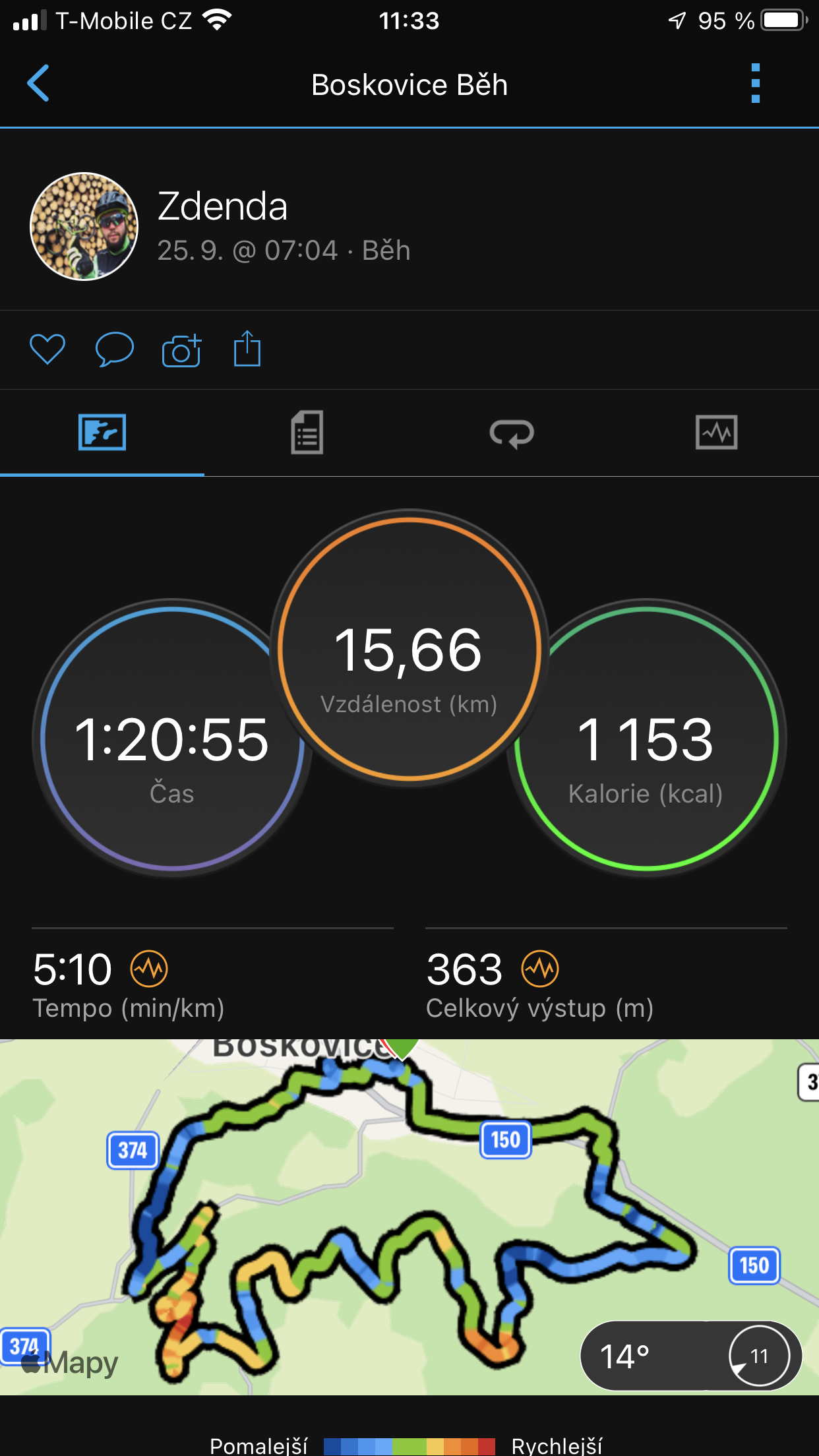The height and width of the screenshot is (1456, 819).
Task: Add a photo with the camera icon
Action: click(181, 349)
